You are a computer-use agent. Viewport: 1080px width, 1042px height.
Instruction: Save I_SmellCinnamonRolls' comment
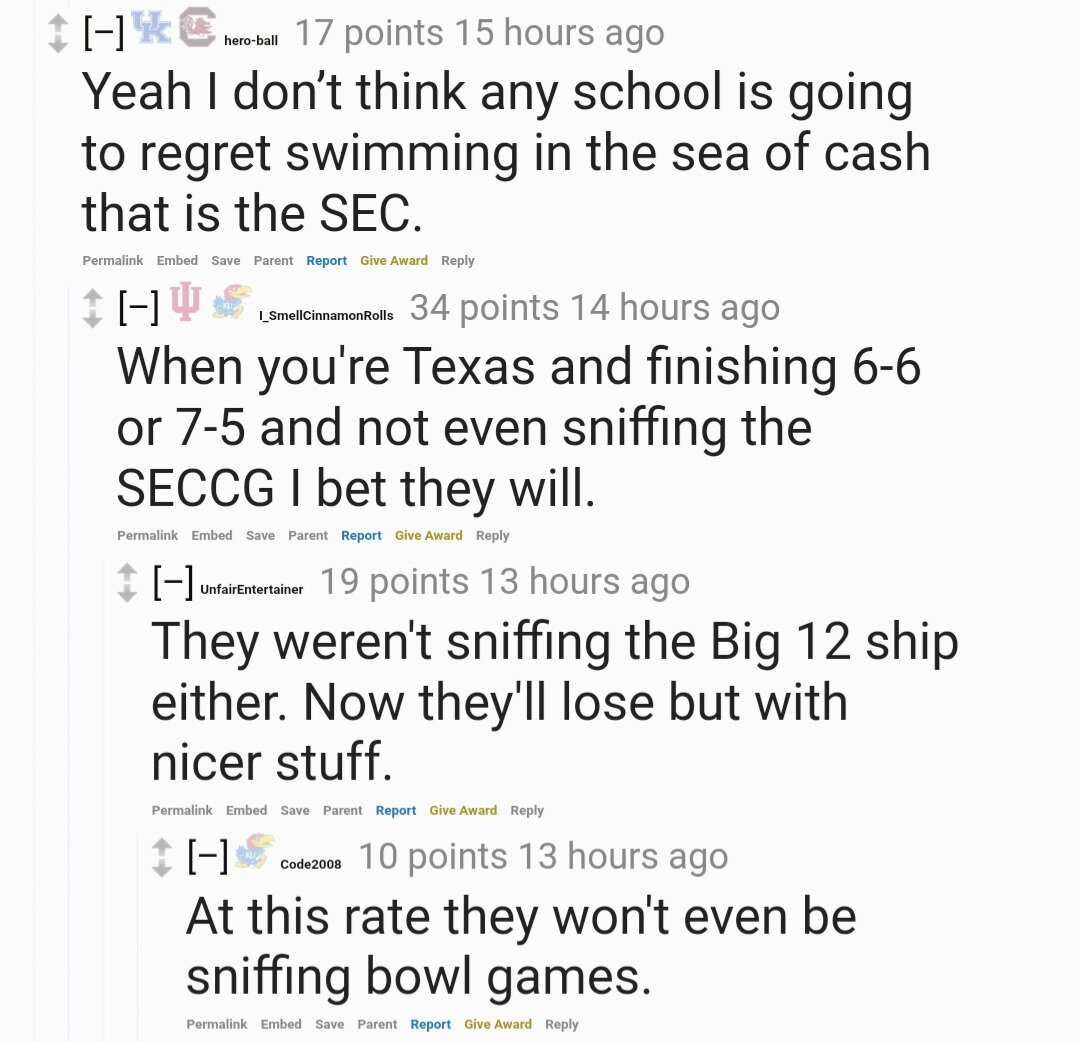pyautogui.click(x=260, y=536)
